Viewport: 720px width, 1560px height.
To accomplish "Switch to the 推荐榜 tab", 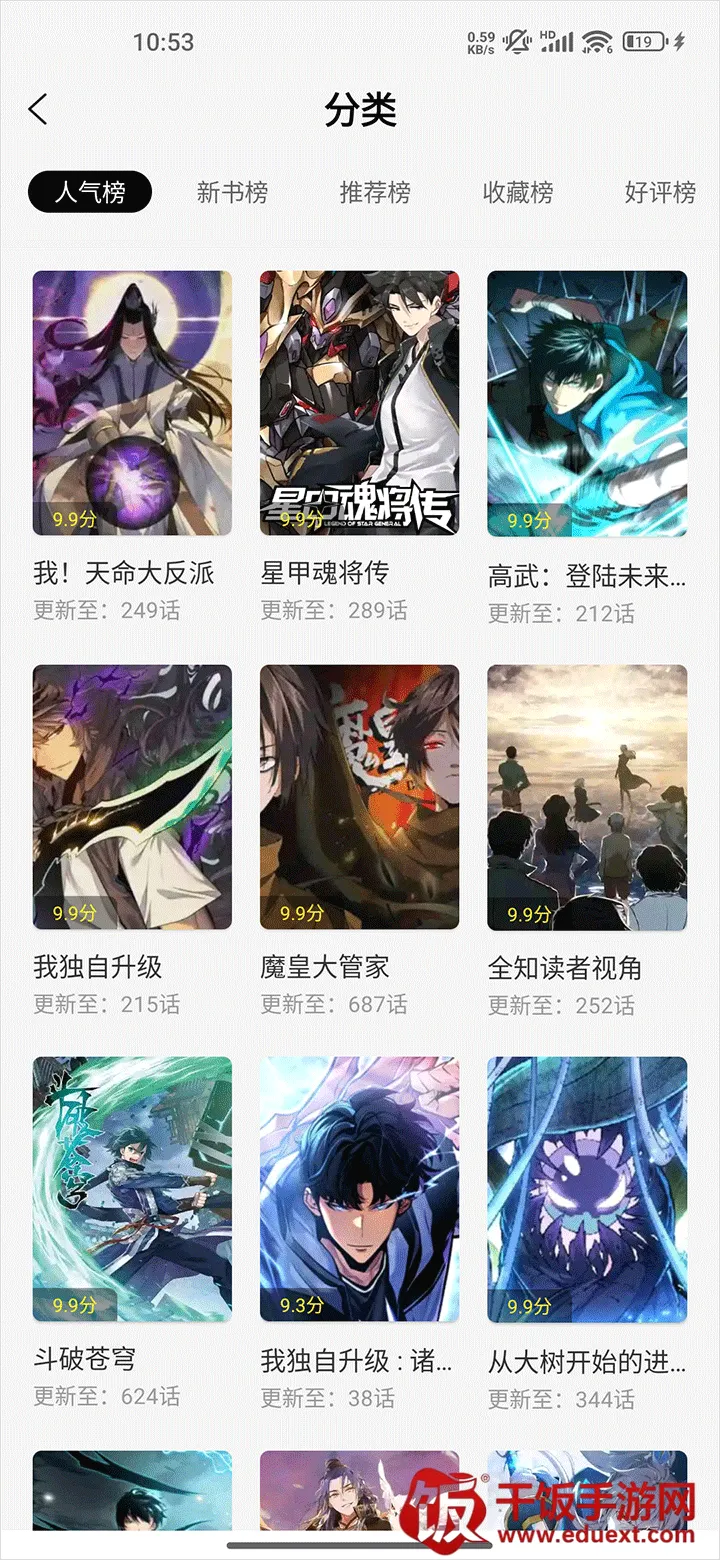I will pyautogui.click(x=375, y=192).
